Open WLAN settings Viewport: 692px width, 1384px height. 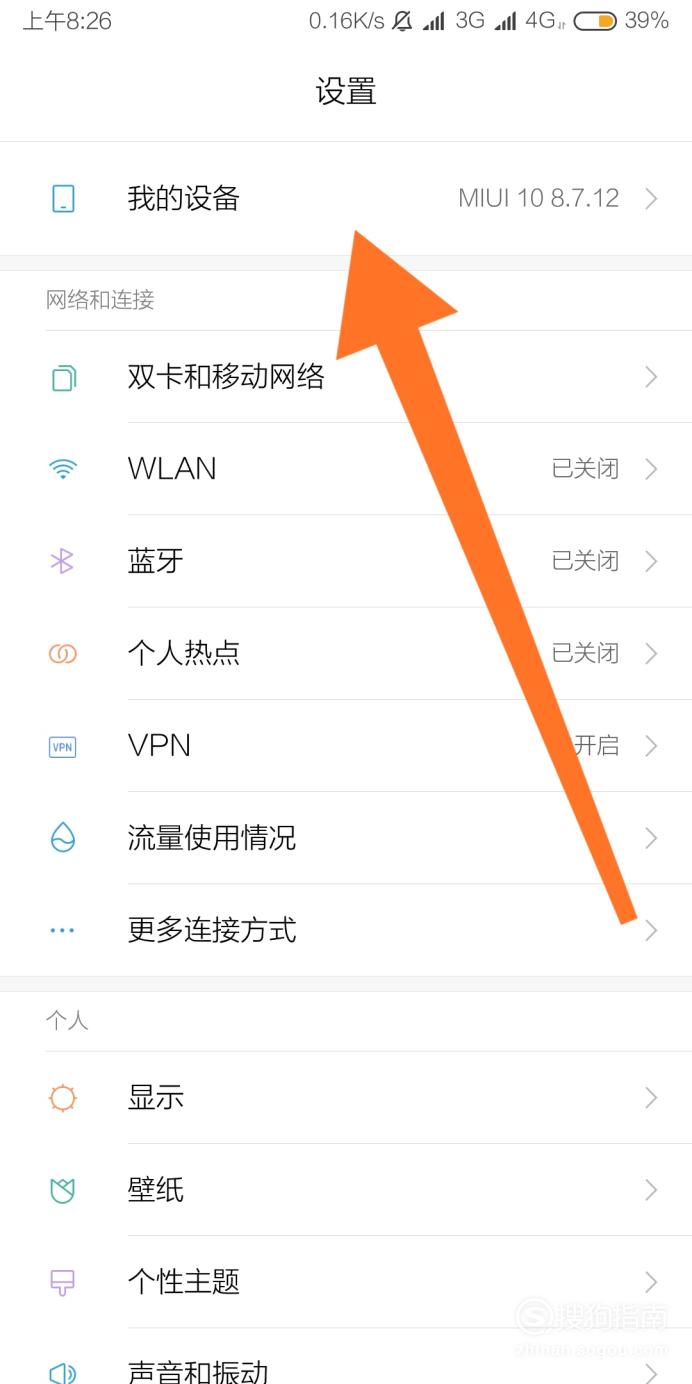[346, 469]
